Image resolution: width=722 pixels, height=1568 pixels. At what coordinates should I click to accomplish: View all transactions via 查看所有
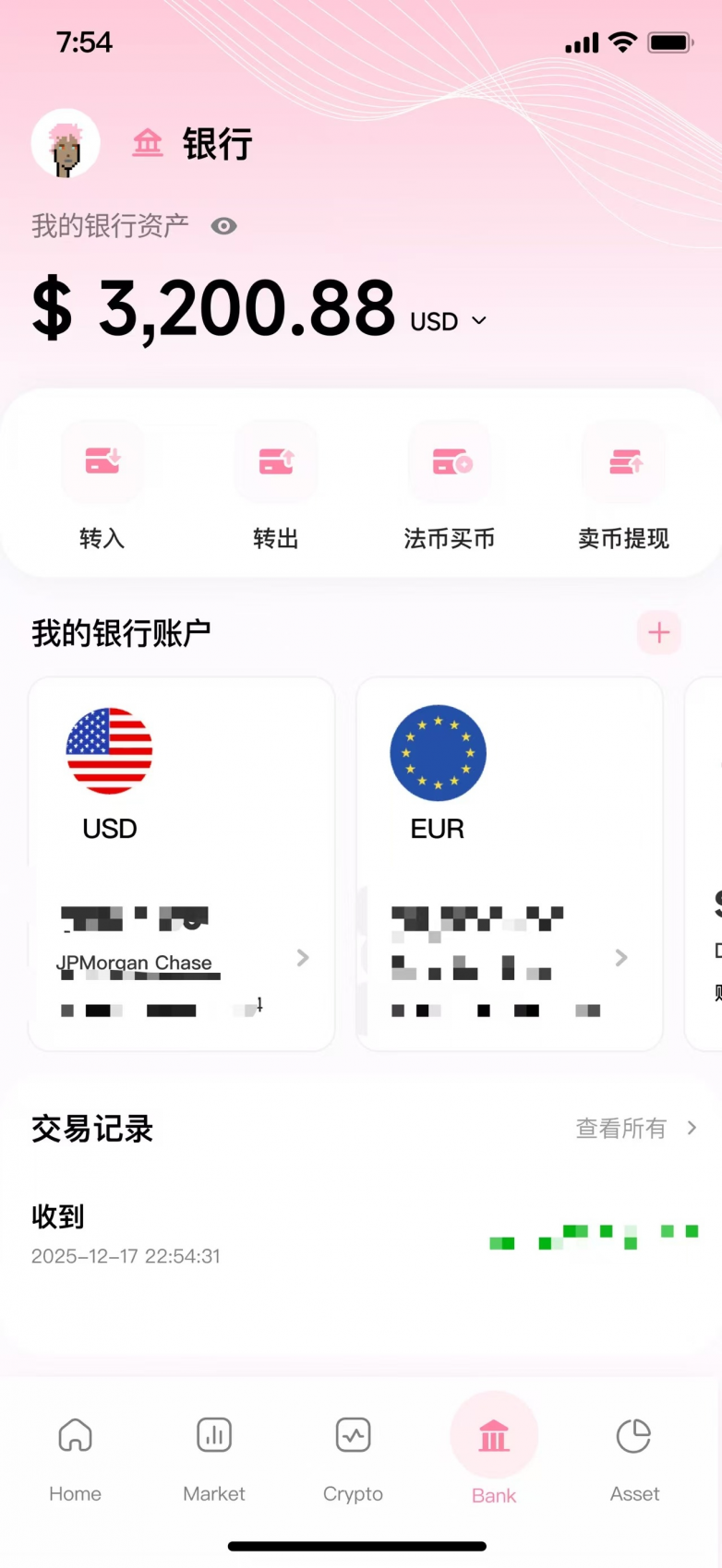(x=635, y=1128)
